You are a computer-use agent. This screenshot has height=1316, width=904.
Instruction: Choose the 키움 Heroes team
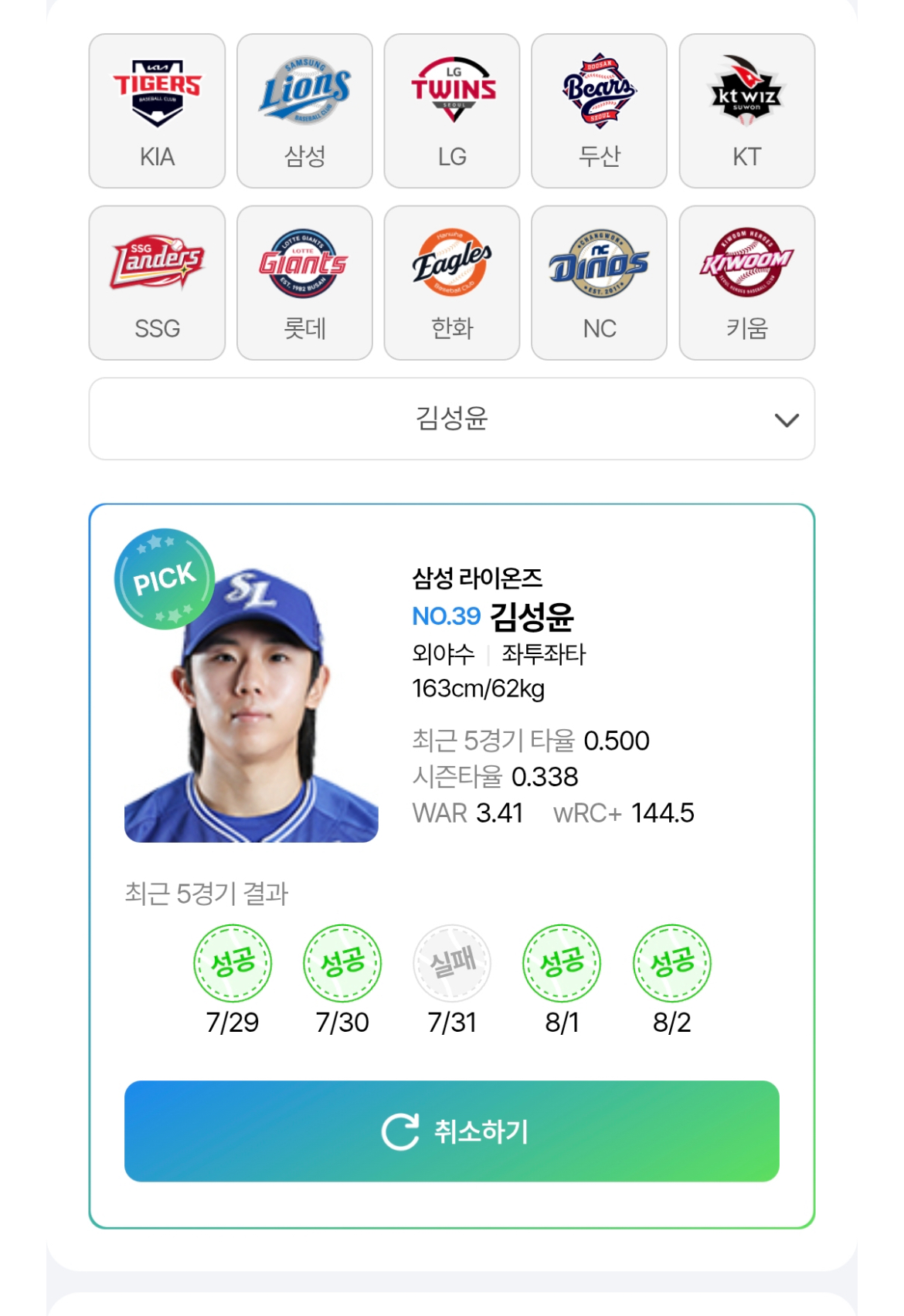(746, 283)
